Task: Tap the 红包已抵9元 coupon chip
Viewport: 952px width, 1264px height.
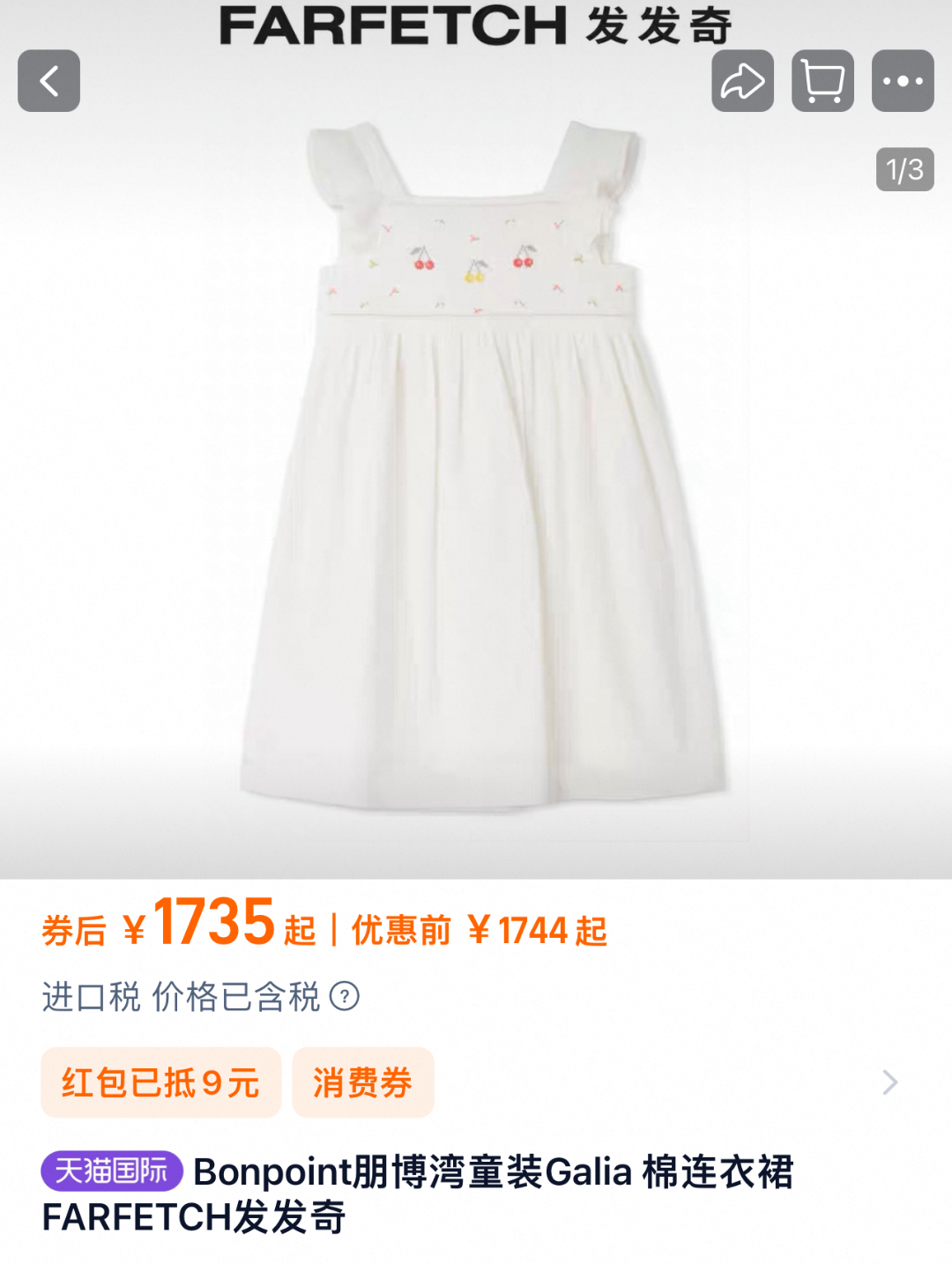Action: point(160,1082)
